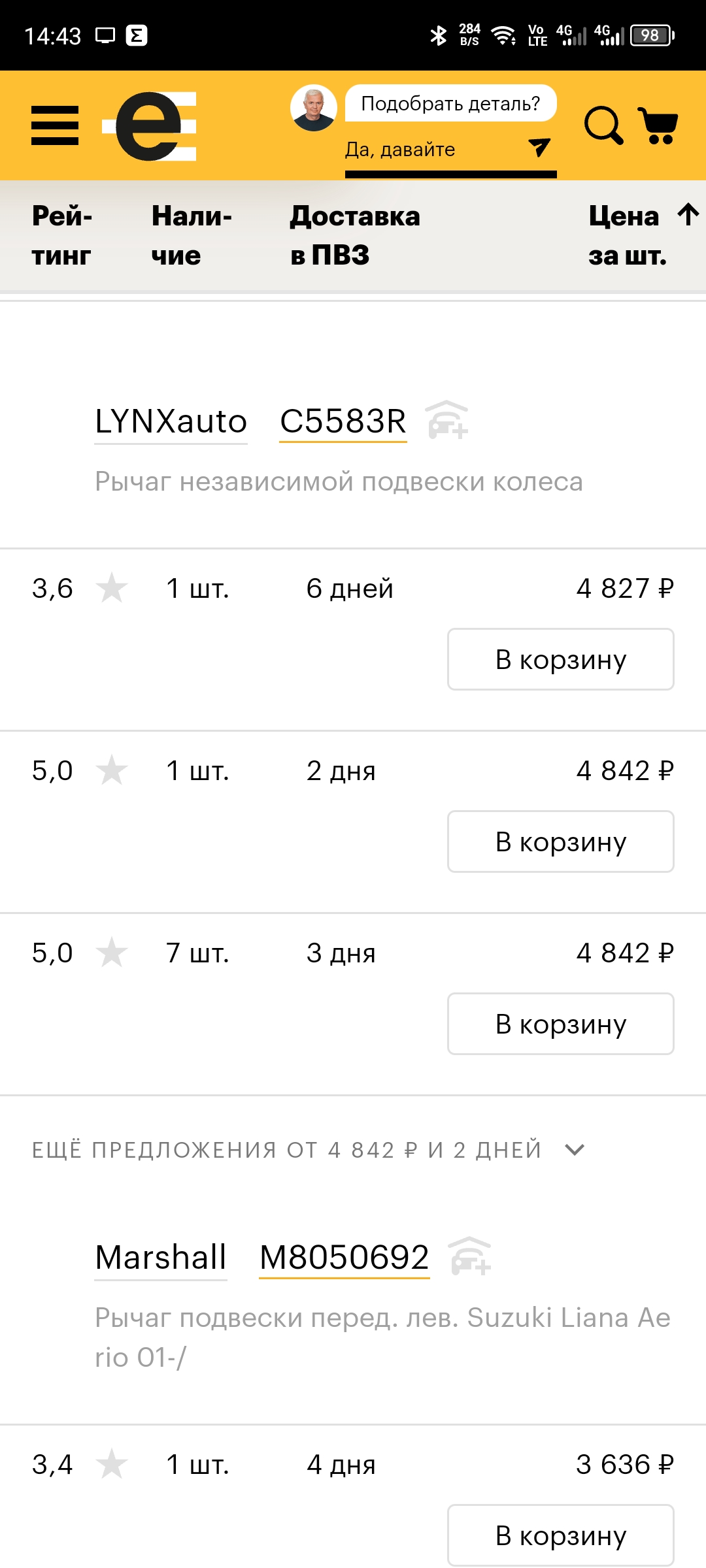The image size is (706, 1568).
Task: Send the part-selection message arrow
Action: (x=539, y=148)
